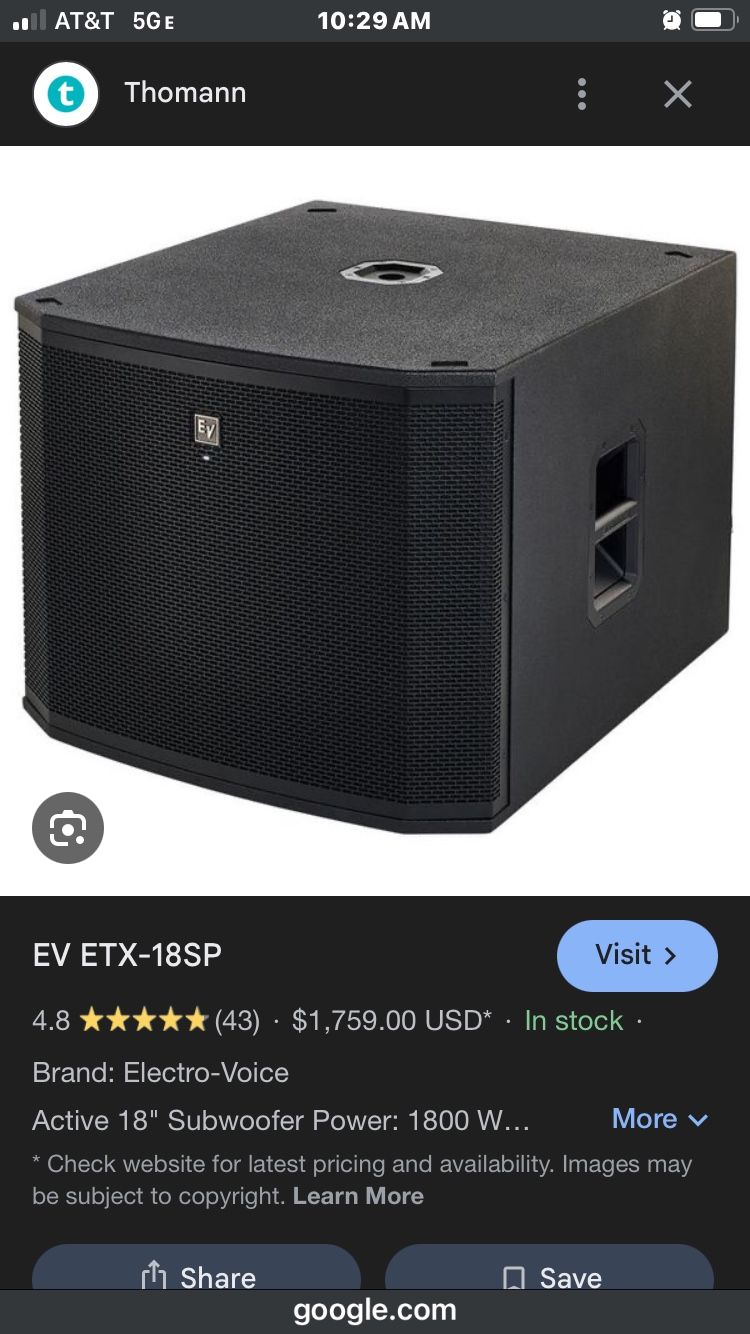Open the three-dot overflow menu
Viewport: 750px width, 1334px height.
(581, 94)
